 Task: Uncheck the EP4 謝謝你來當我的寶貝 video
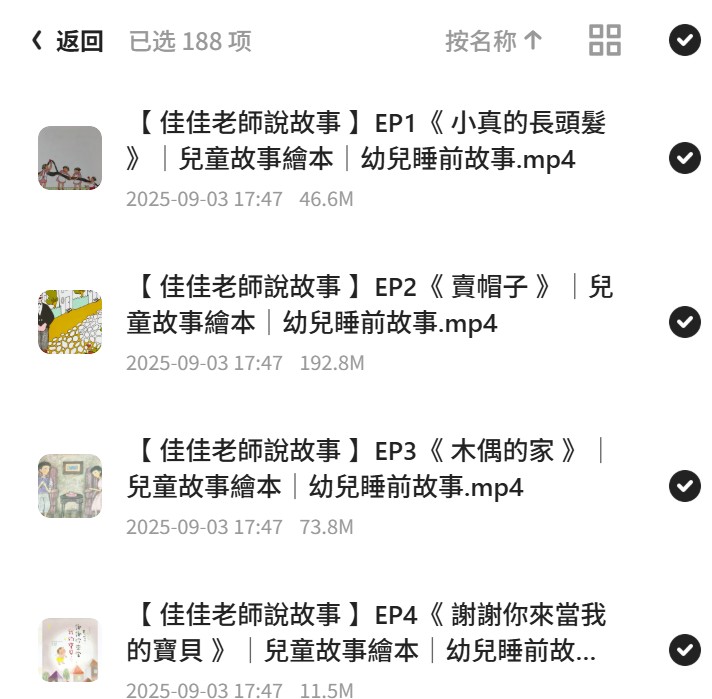click(x=685, y=650)
